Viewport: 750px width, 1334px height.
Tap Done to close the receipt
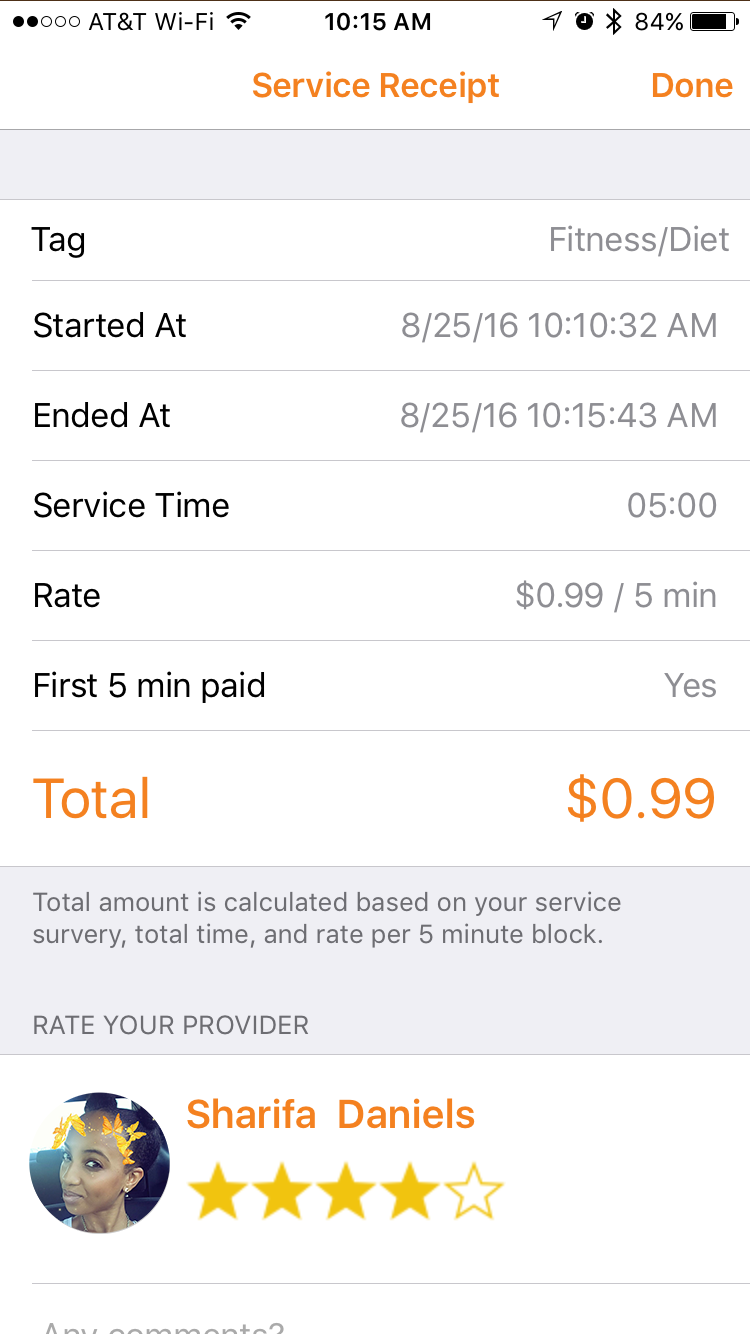(691, 86)
